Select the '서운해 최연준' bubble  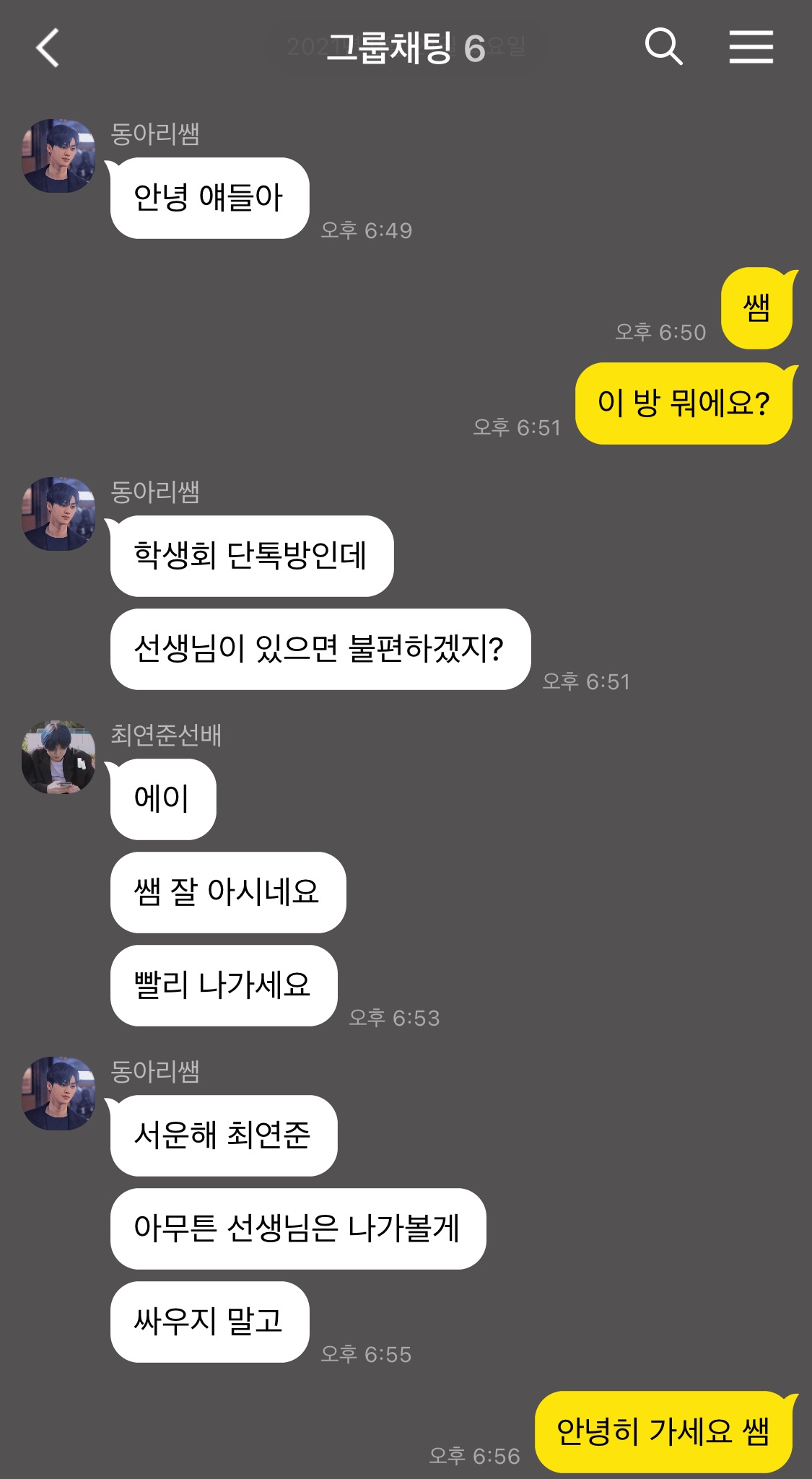224,1135
